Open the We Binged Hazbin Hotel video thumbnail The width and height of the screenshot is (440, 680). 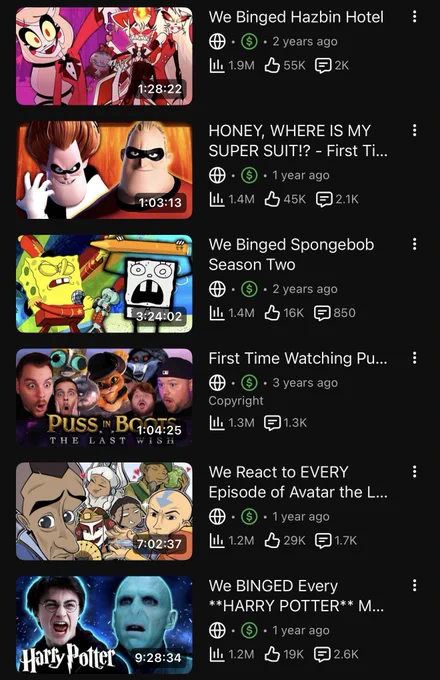[x=104, y=56]
